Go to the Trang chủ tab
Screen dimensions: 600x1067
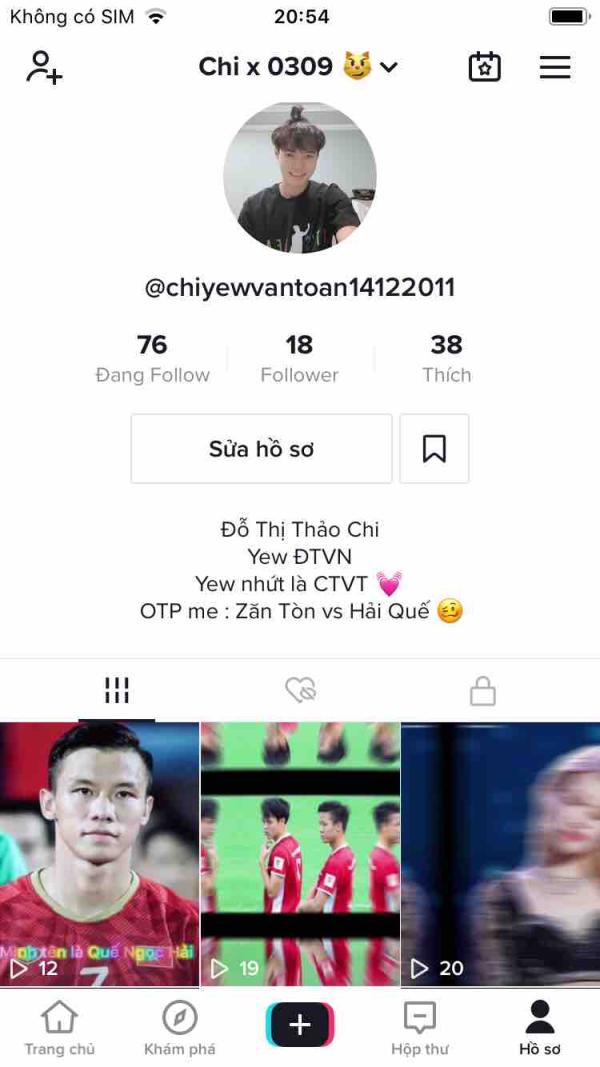point(60,1028)
